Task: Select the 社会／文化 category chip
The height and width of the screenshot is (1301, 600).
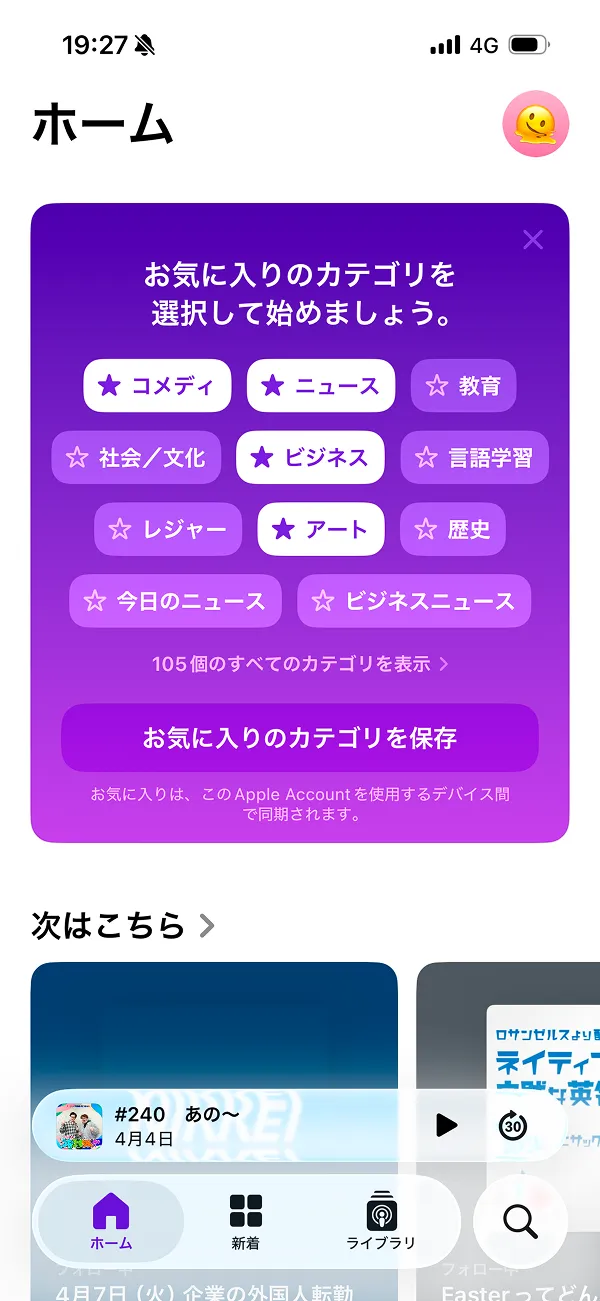Action: [x=136, y=458]
